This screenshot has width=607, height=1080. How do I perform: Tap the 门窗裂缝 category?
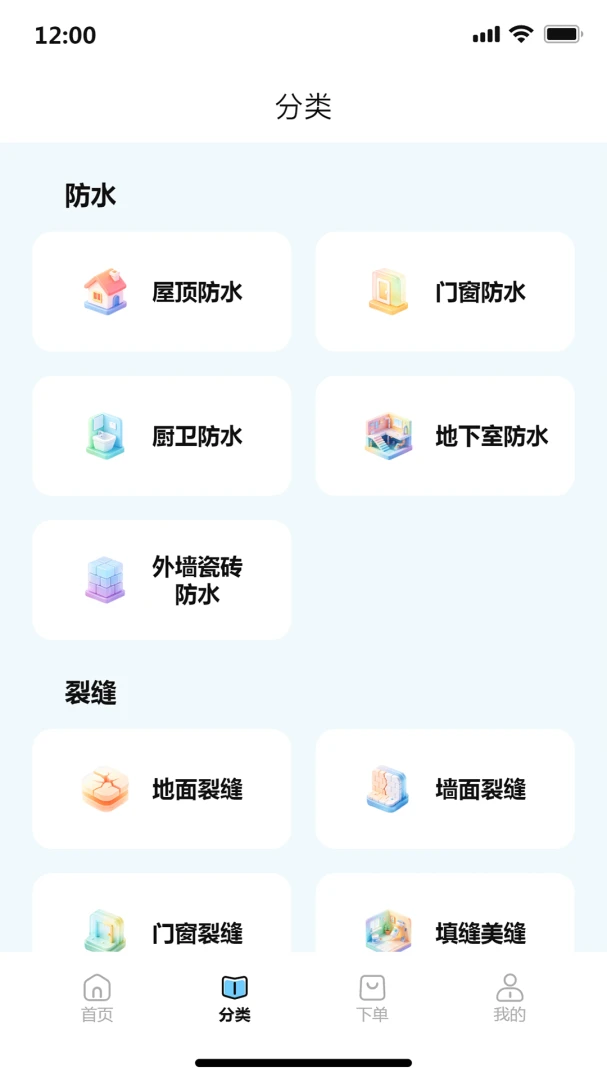tap(162, 913)
